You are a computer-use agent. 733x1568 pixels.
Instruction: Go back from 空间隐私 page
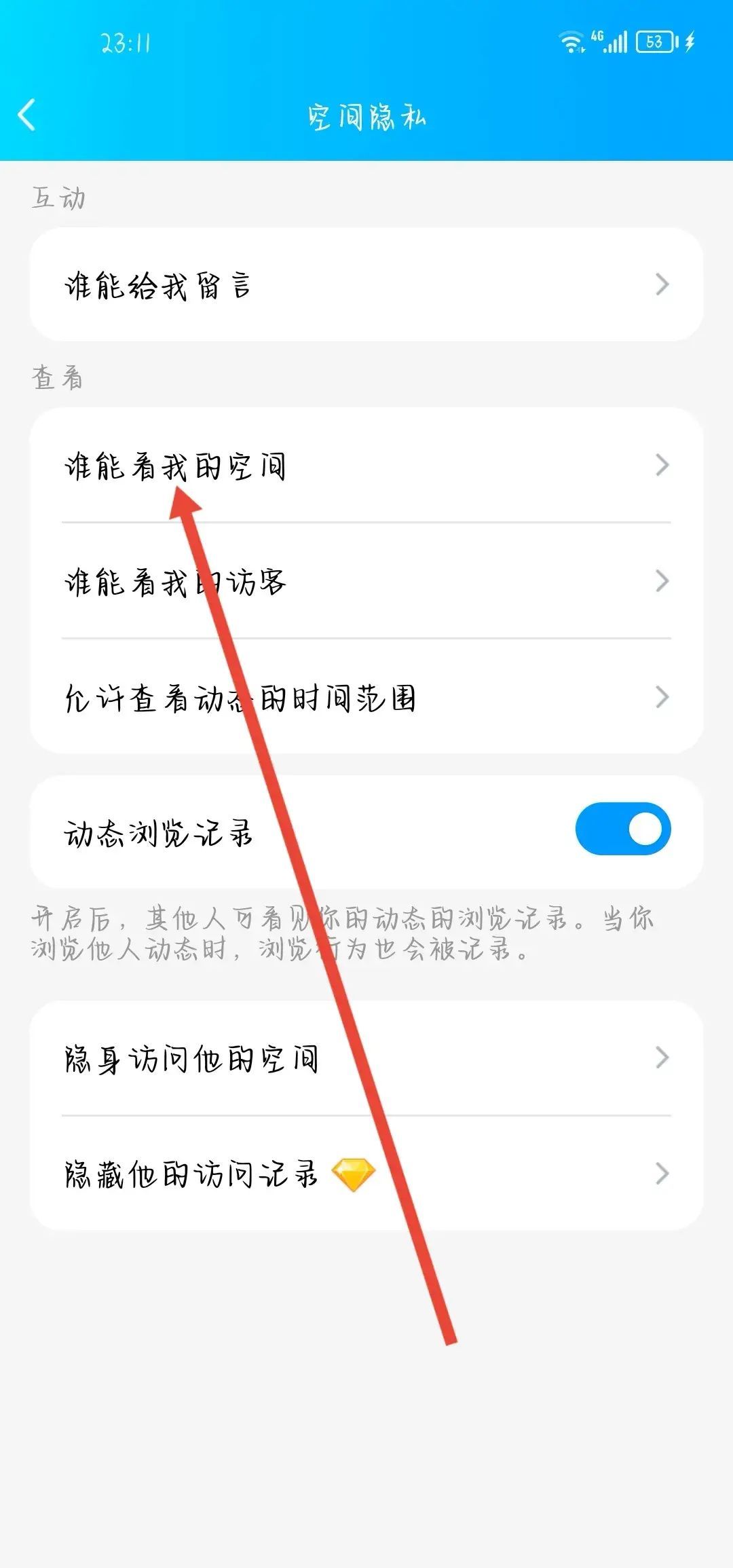[27, 115]
